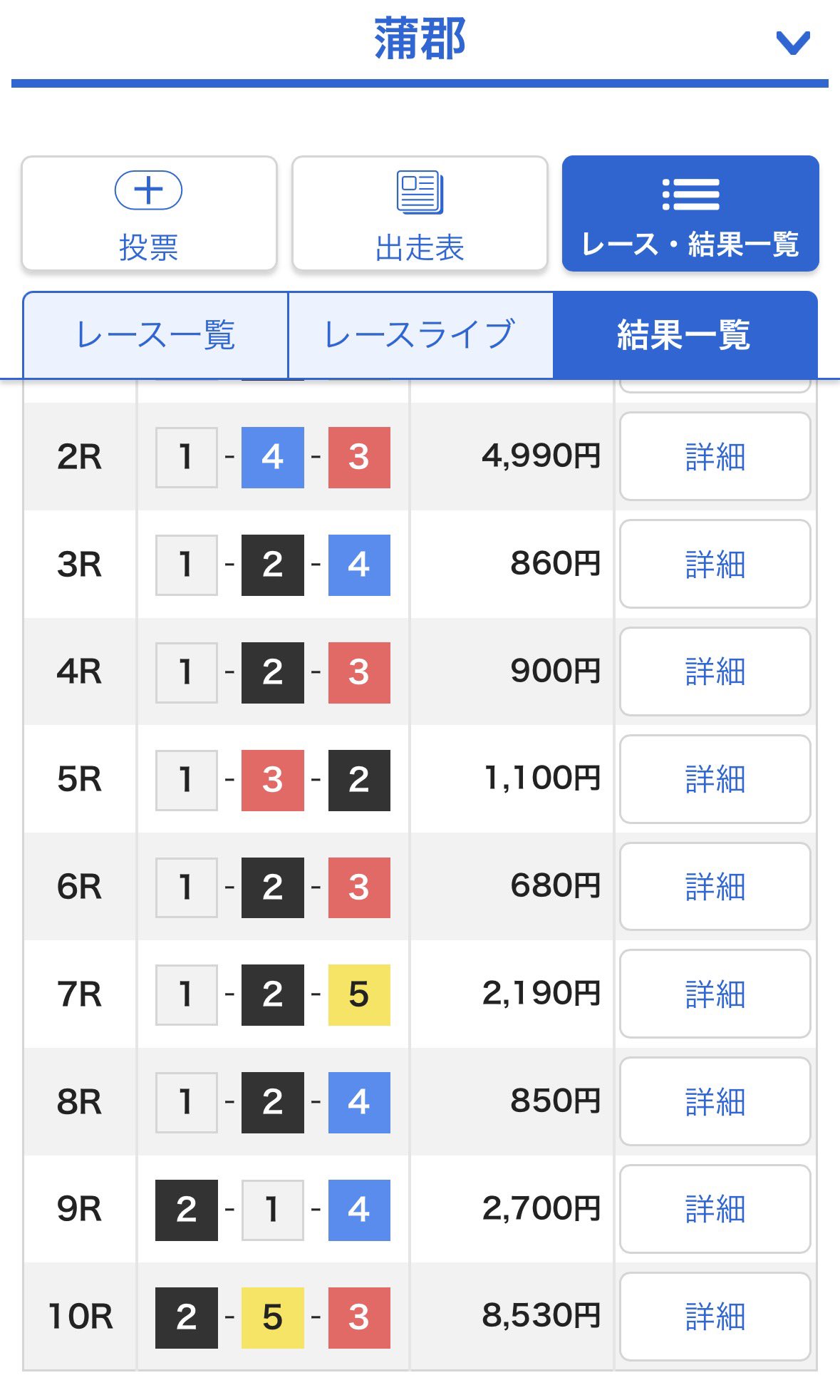
Task: Select the レース・結果一覧 button
Action: tap(690, 214)
